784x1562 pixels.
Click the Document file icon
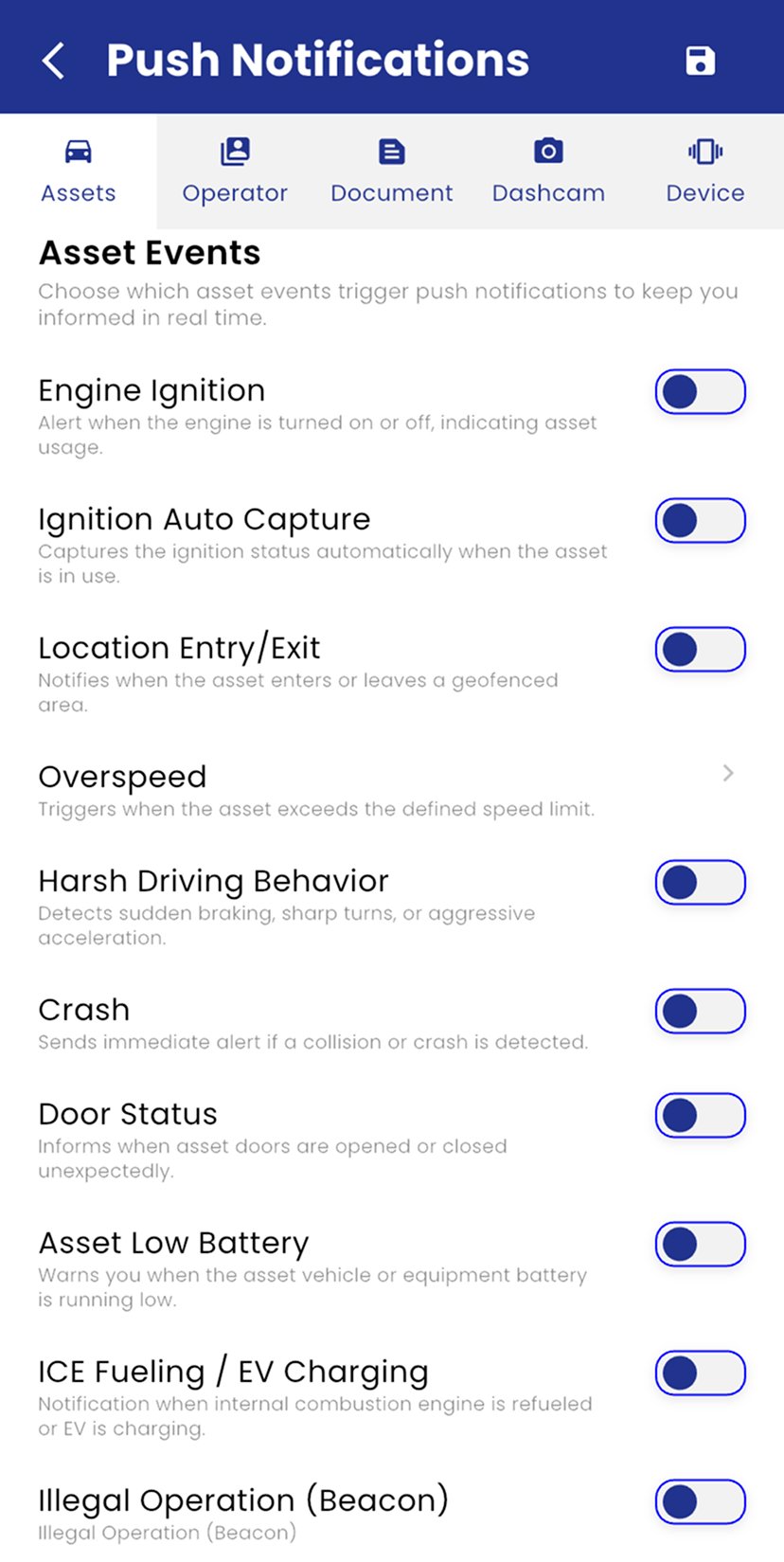coord(391,151)
